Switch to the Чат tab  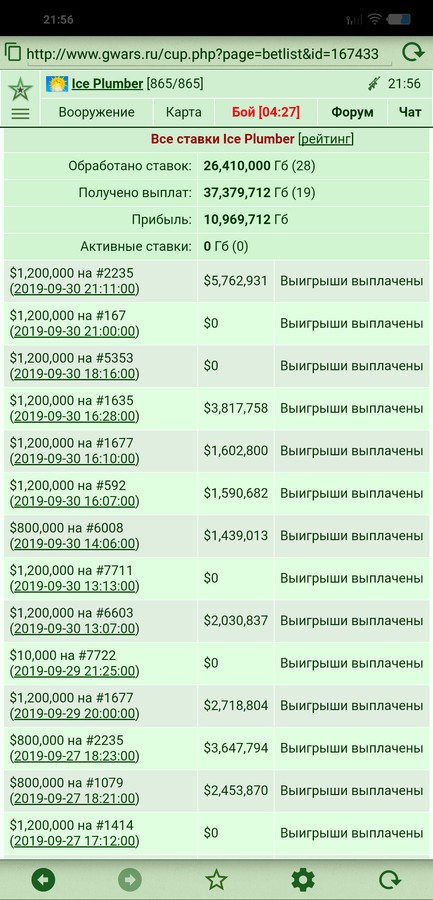(x=410, y=112)
